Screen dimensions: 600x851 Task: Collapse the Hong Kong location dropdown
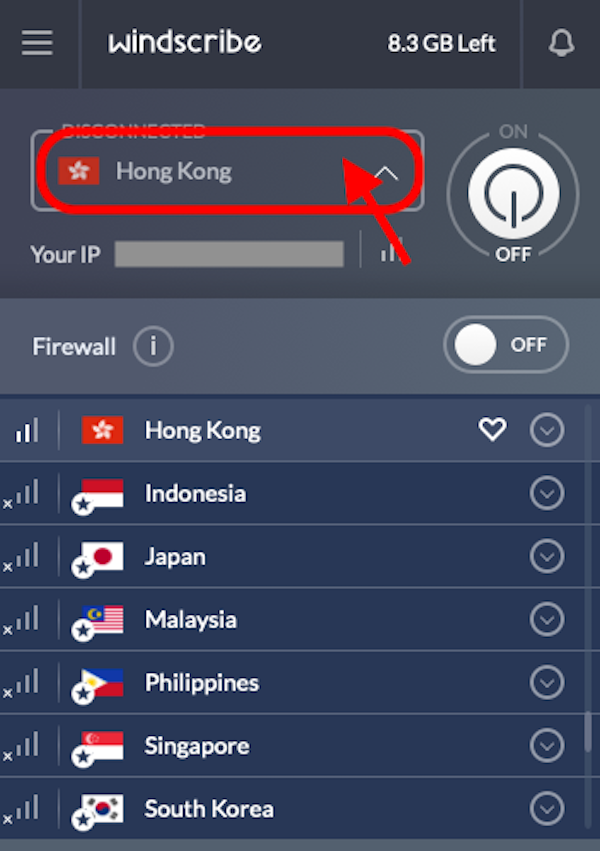point(386,172)
